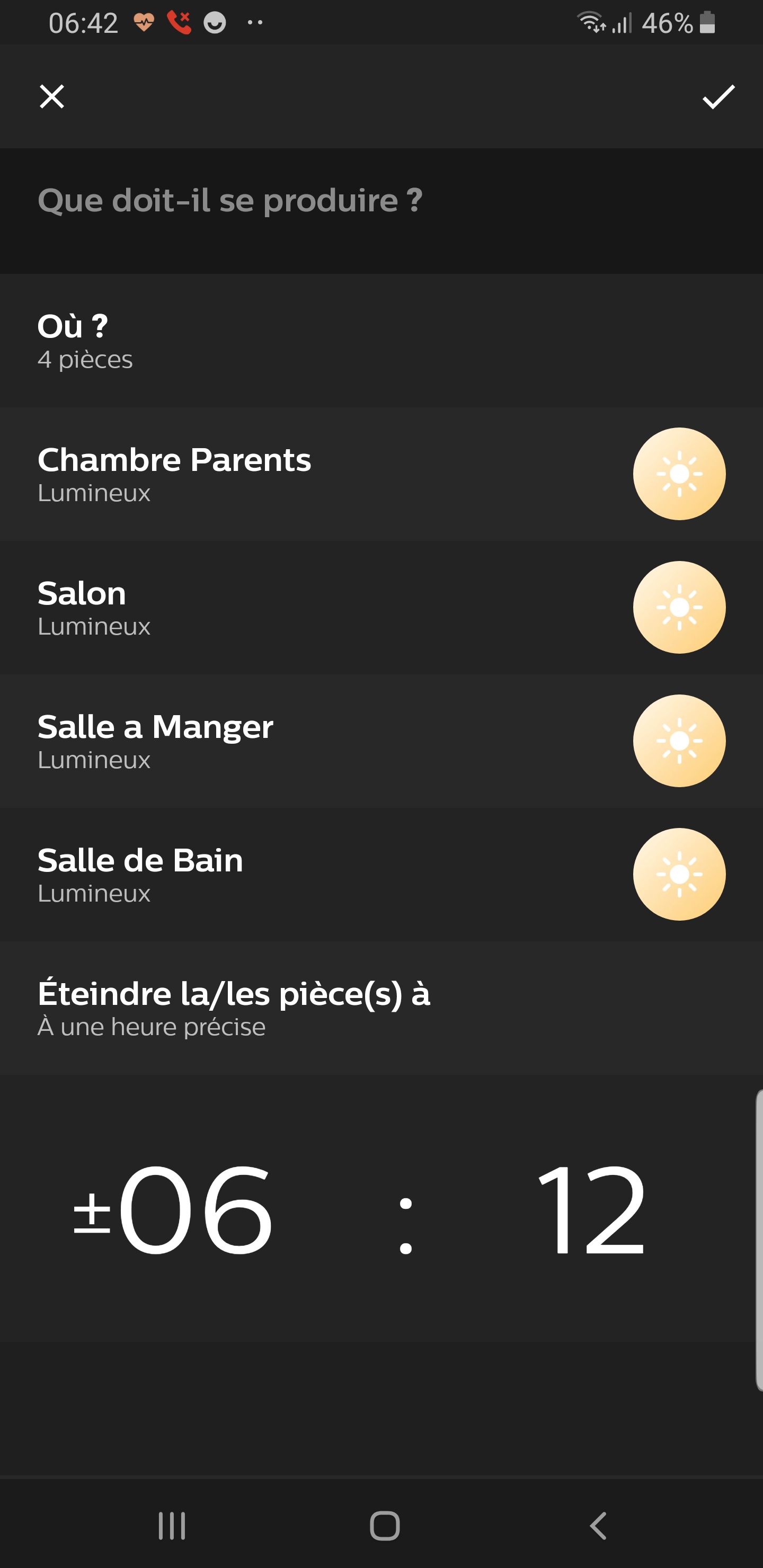Tap the hour value 06

coord(195,1208)
